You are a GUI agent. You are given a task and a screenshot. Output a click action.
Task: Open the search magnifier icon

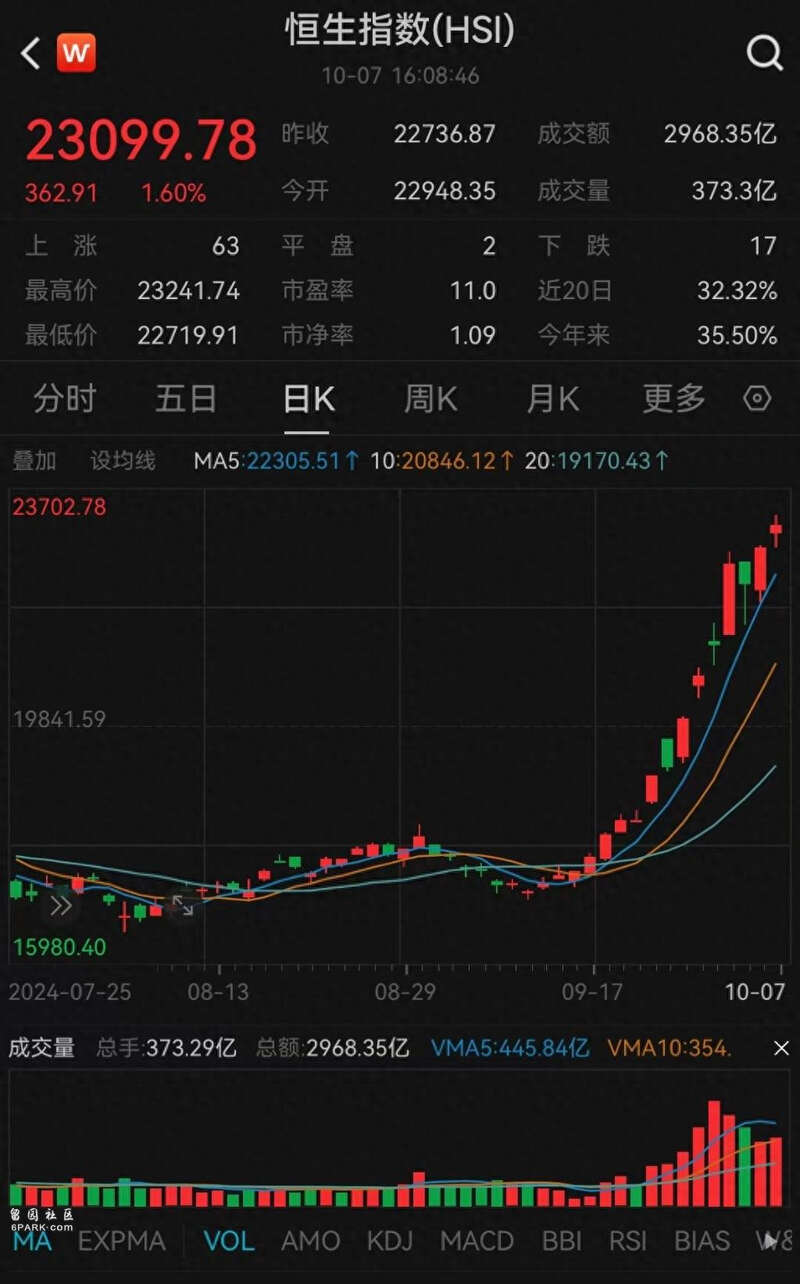(765, 53)
